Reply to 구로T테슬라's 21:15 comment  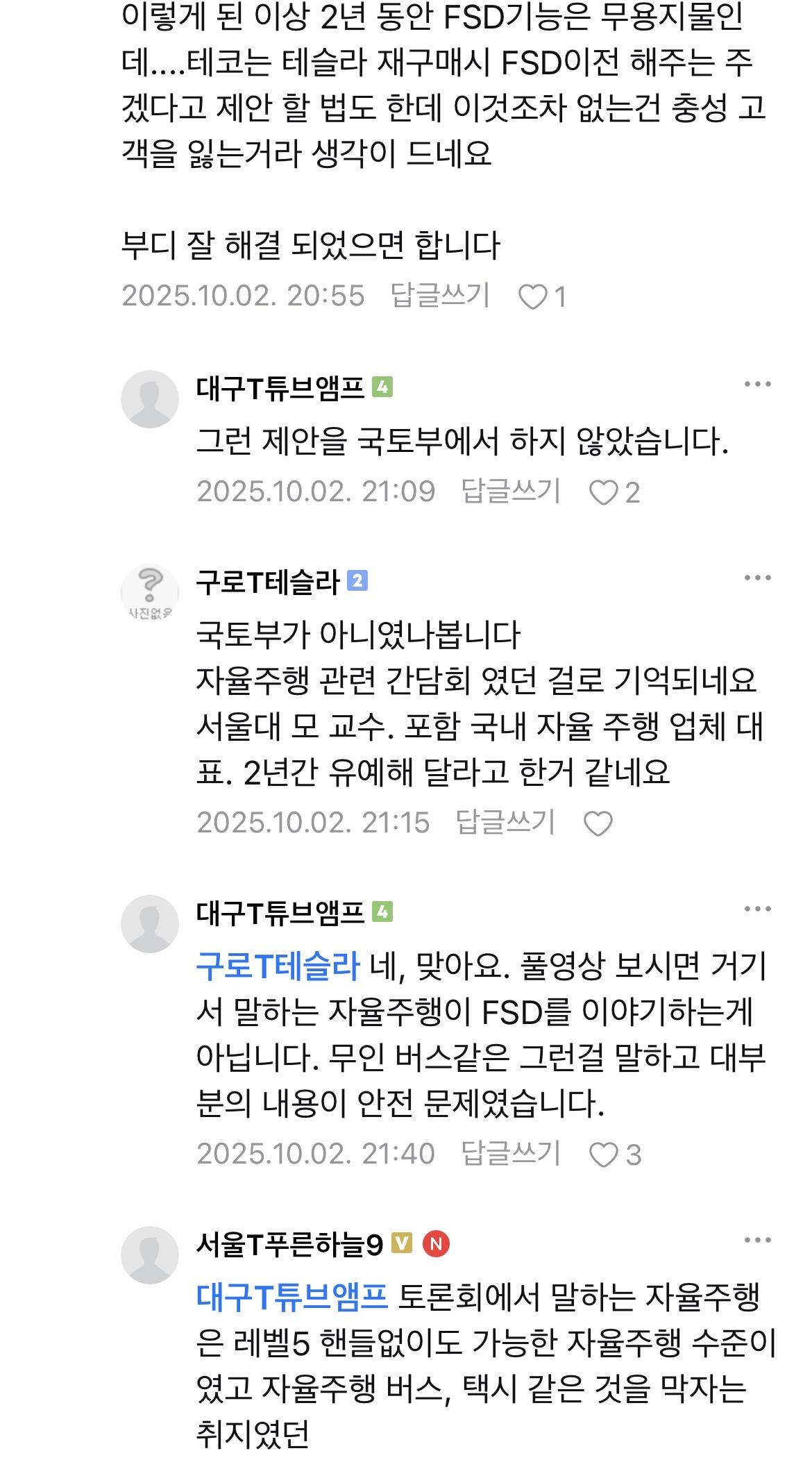(505, 823)
